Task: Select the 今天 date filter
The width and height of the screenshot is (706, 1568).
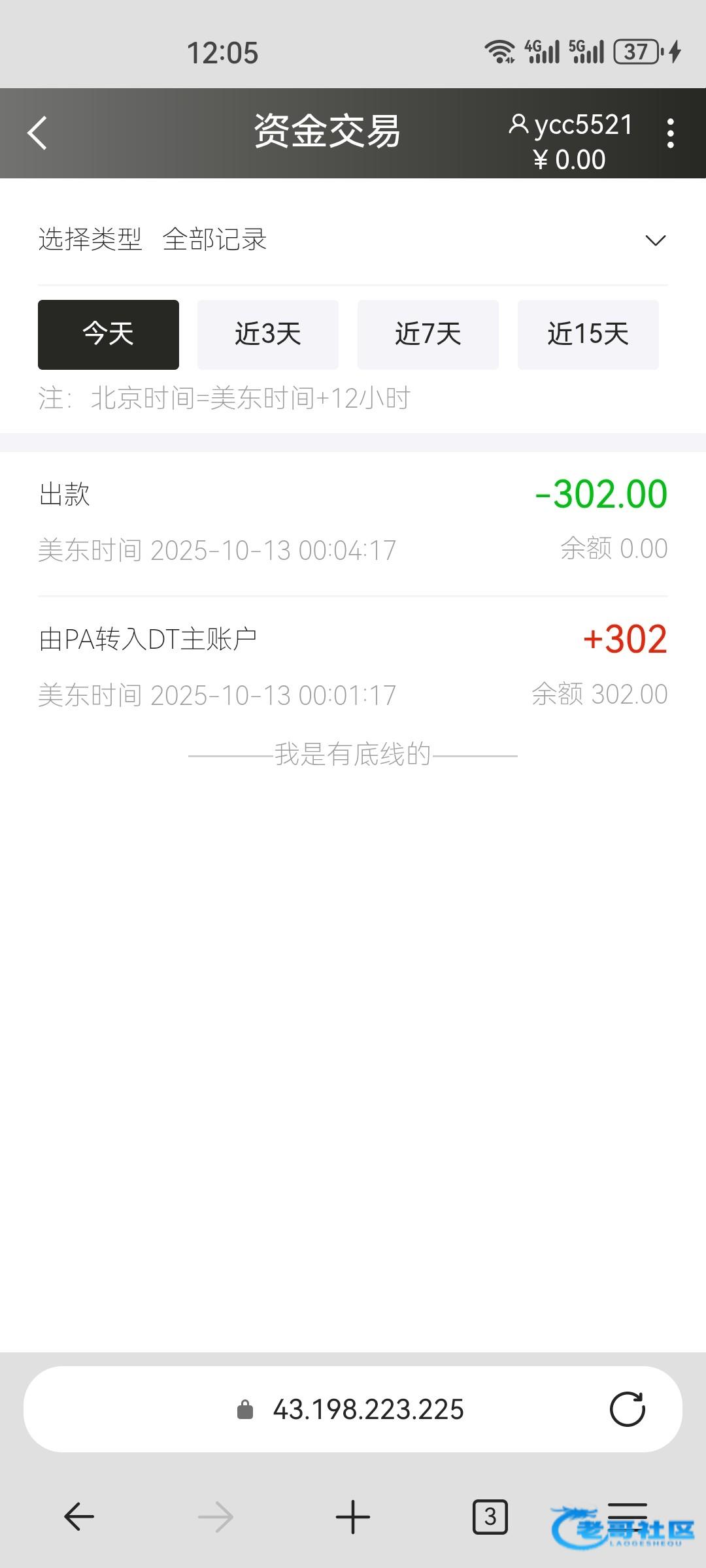Action: (109, 335)
